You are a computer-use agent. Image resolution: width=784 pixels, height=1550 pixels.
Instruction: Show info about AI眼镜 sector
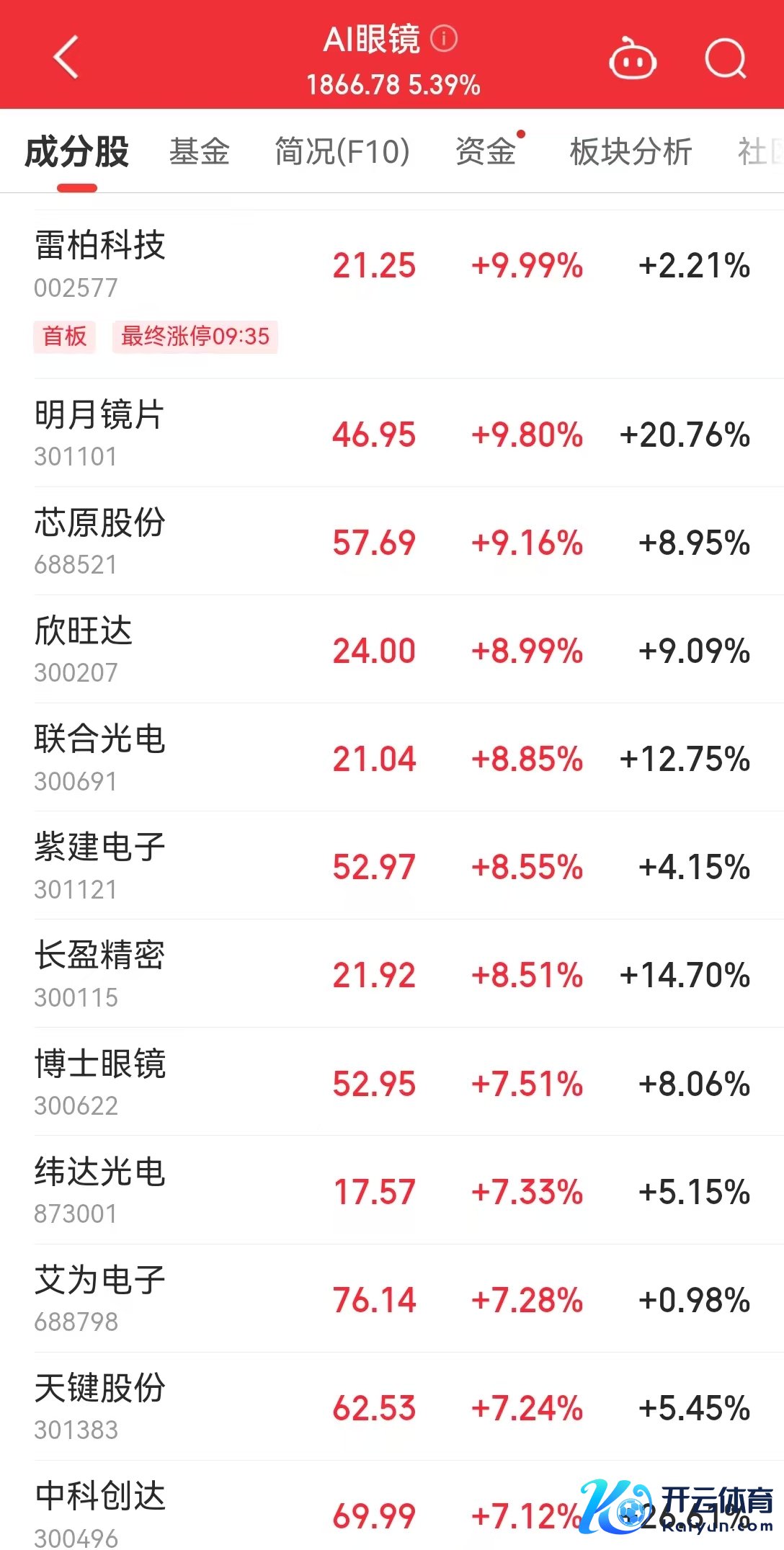(x=444, y=38)
